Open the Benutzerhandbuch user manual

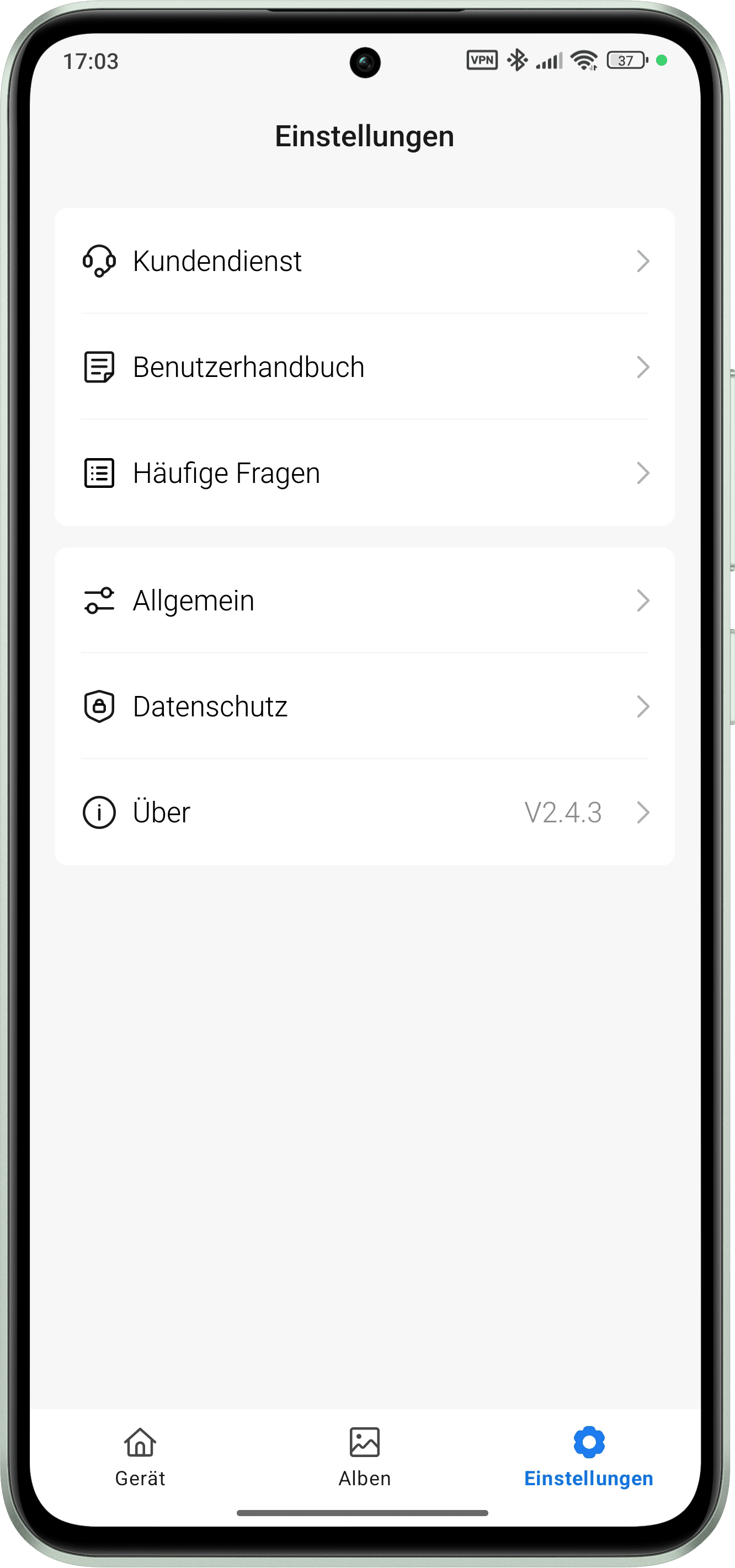coord(364,367)
